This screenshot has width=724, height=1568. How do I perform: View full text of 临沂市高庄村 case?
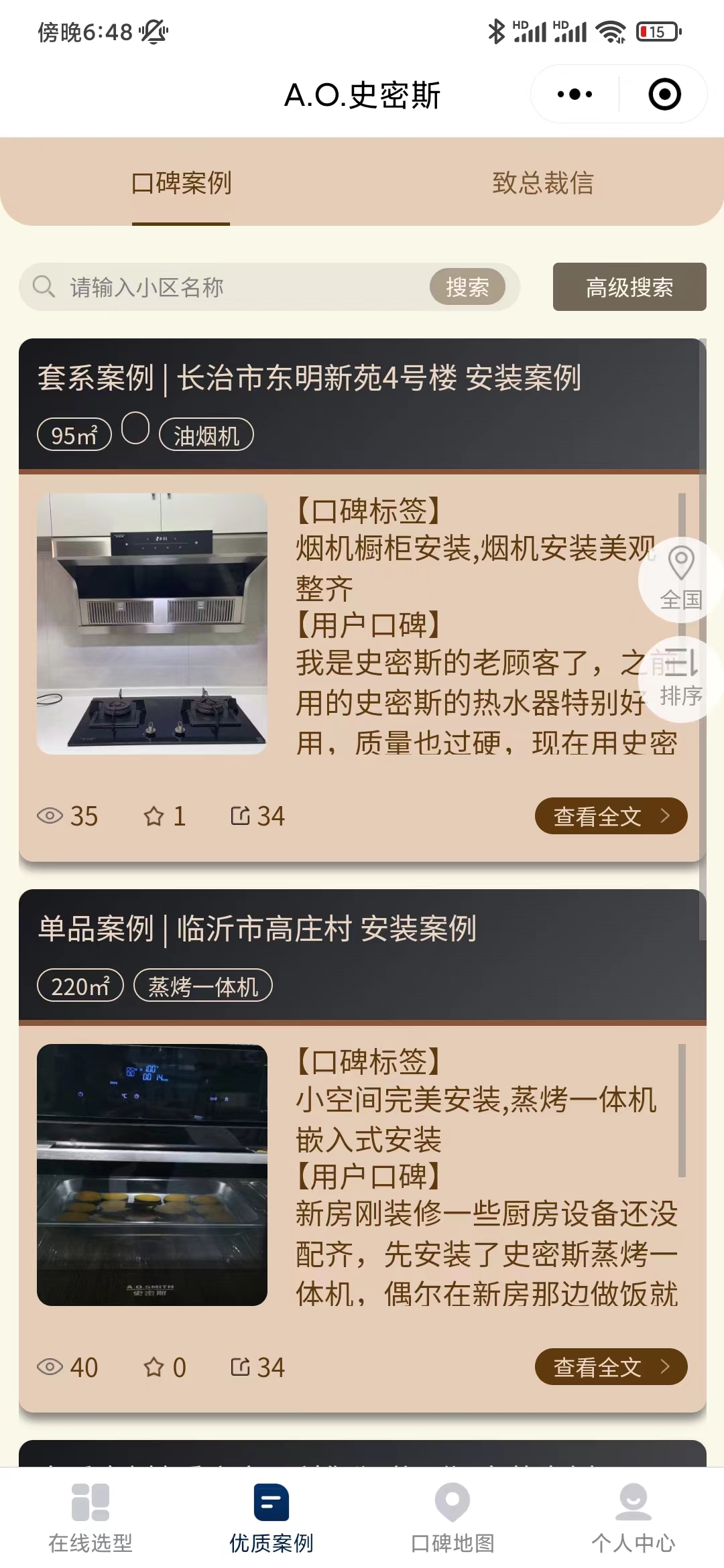click(x=611, y=1367)
